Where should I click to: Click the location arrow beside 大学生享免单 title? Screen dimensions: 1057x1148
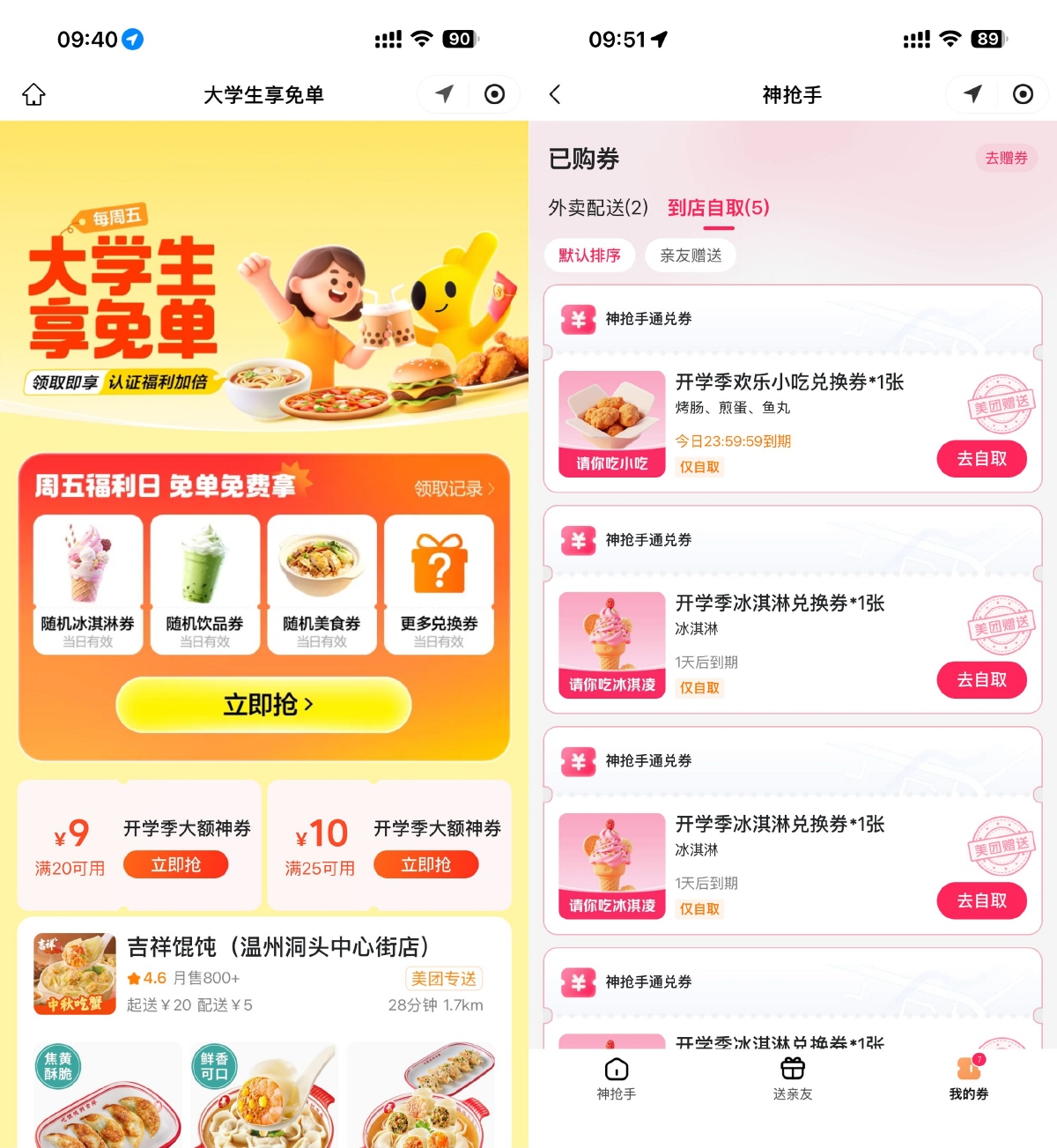(445, 94)
